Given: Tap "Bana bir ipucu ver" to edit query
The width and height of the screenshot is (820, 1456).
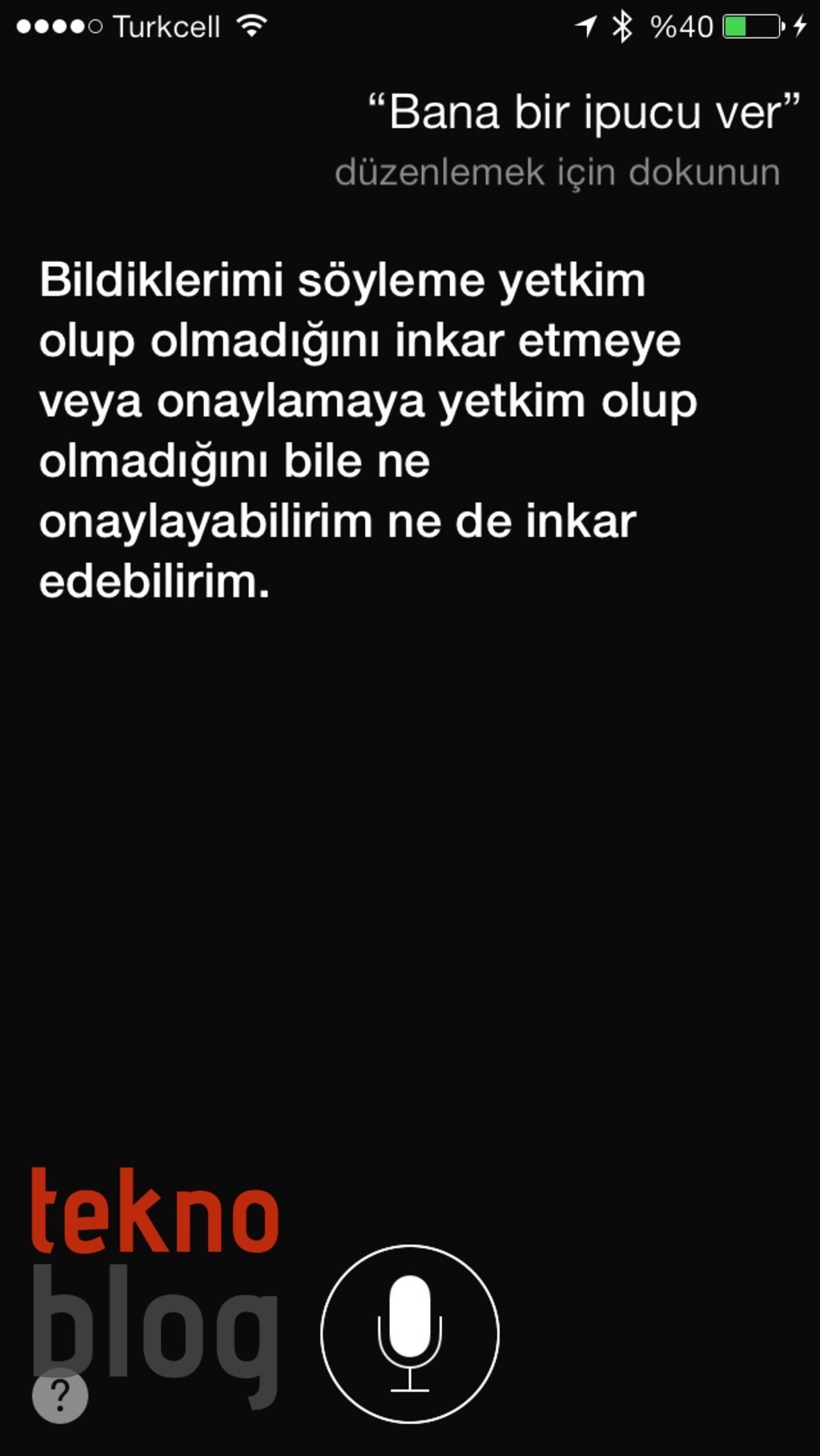Looking at the screenshot, I should pos(583,113).
